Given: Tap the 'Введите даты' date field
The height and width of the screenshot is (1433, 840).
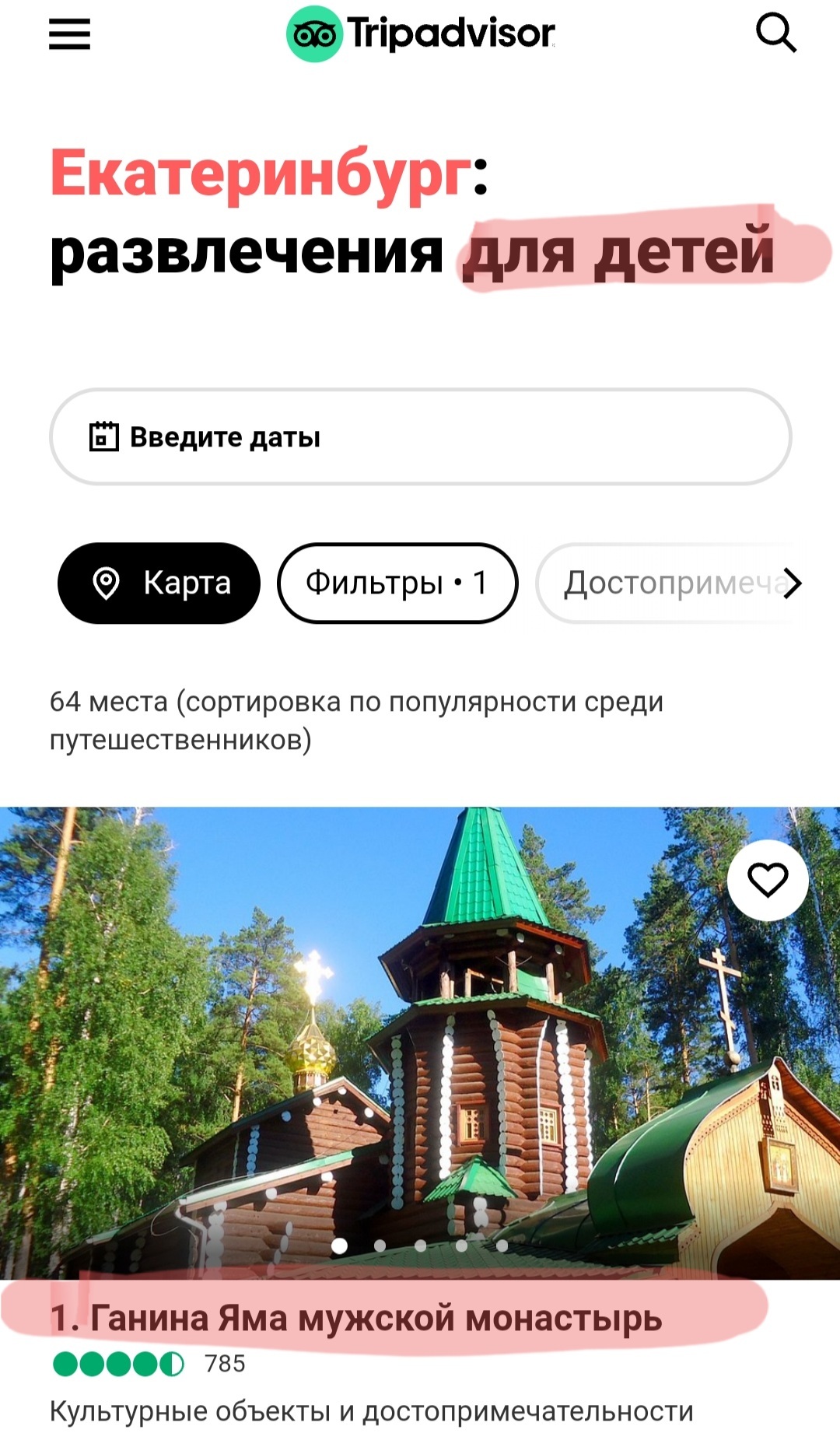Looking at the screenshot, I should 421,437.
